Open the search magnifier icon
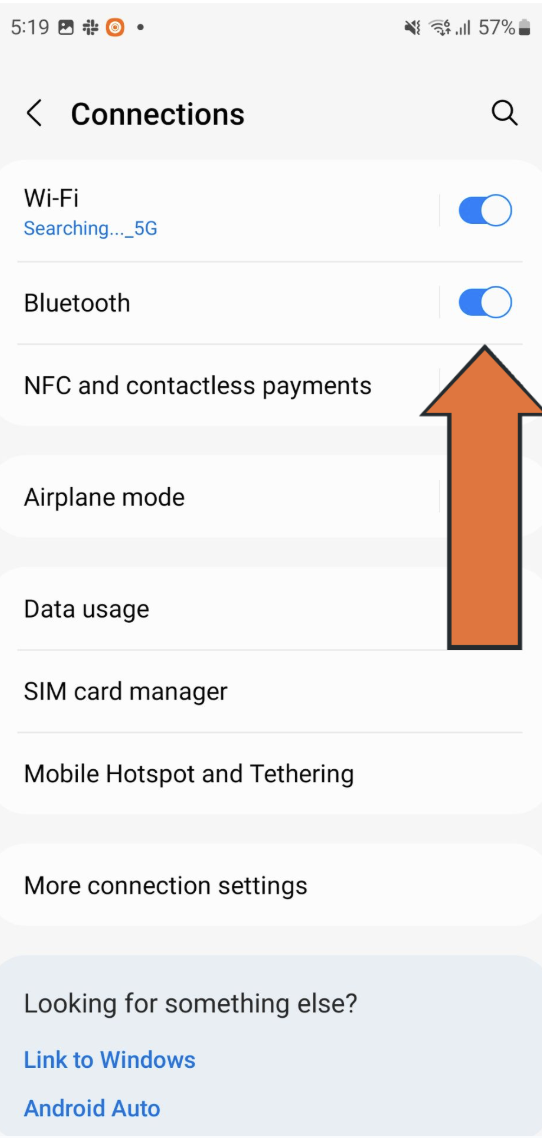542x1138 pixels. point(504,113)
